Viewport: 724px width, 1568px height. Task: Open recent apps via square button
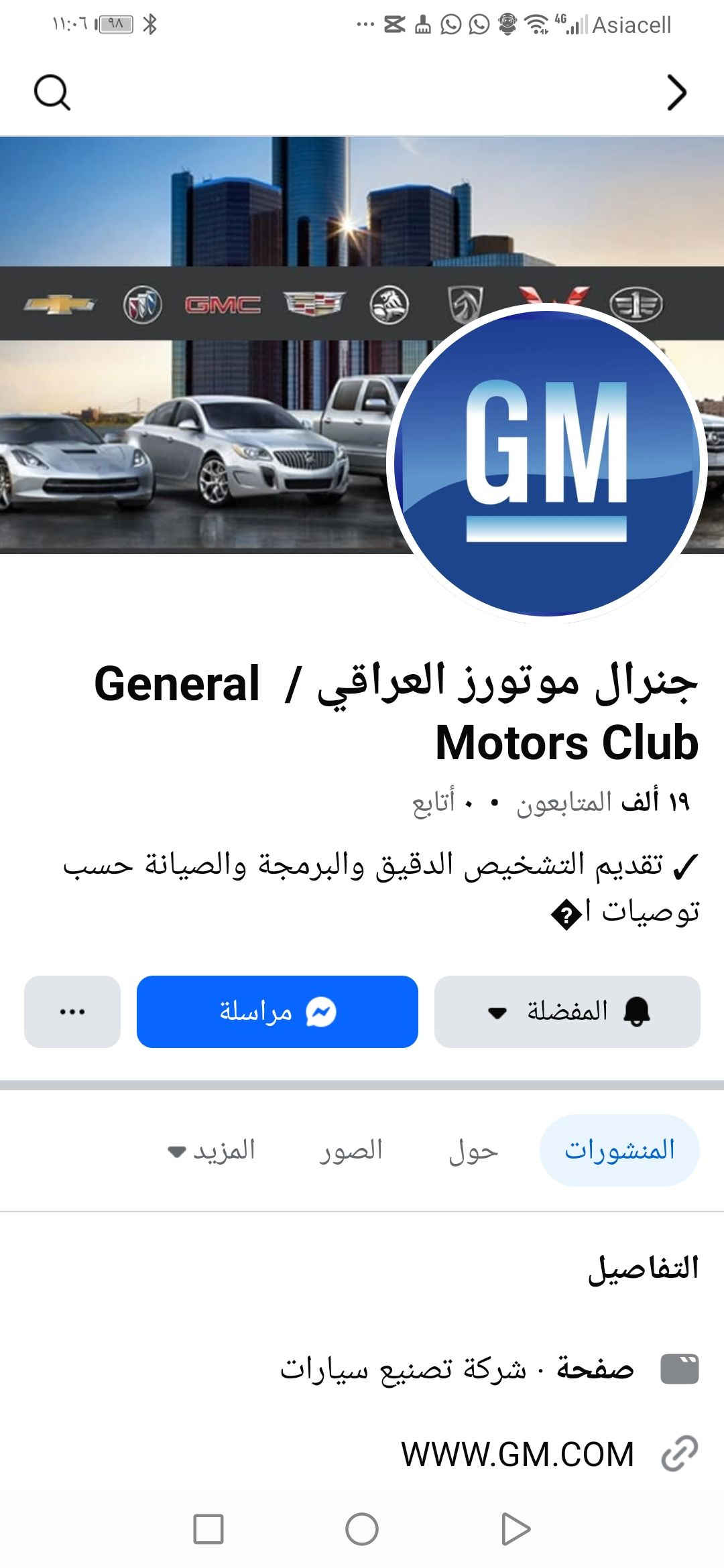point(208,1529)
